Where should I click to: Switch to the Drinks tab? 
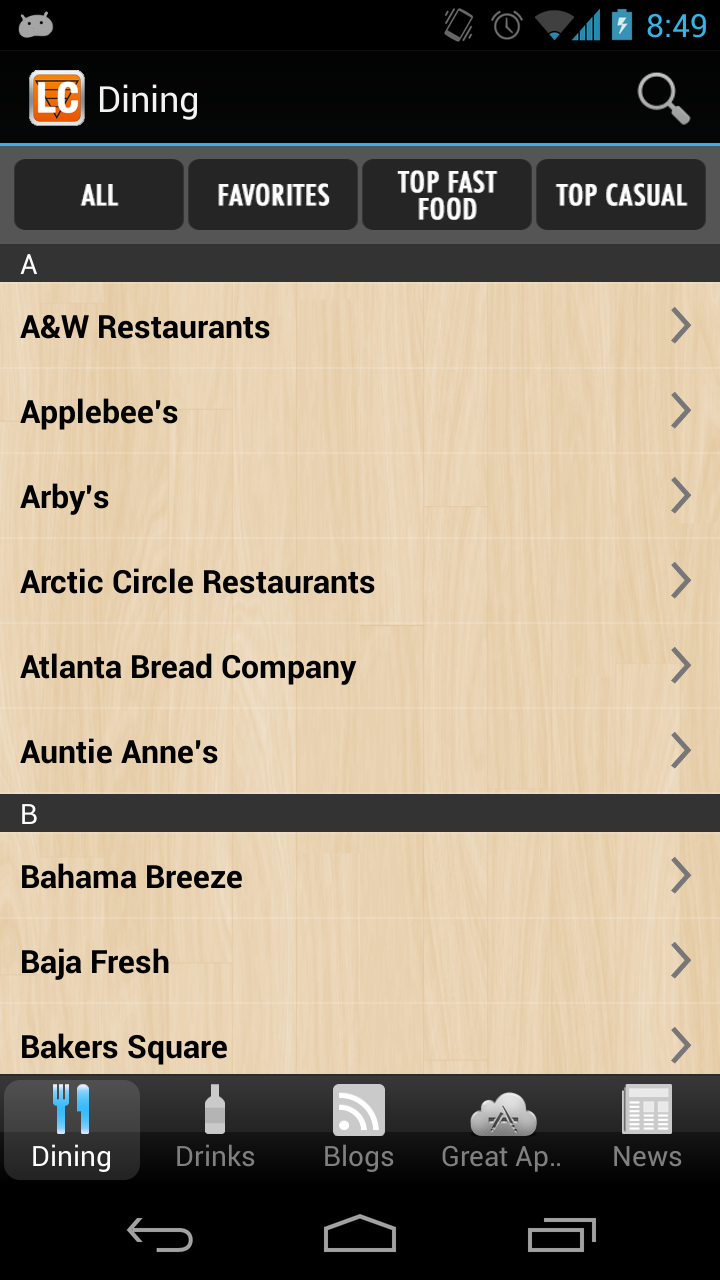pyautogui.click(x=215, y=1128)
